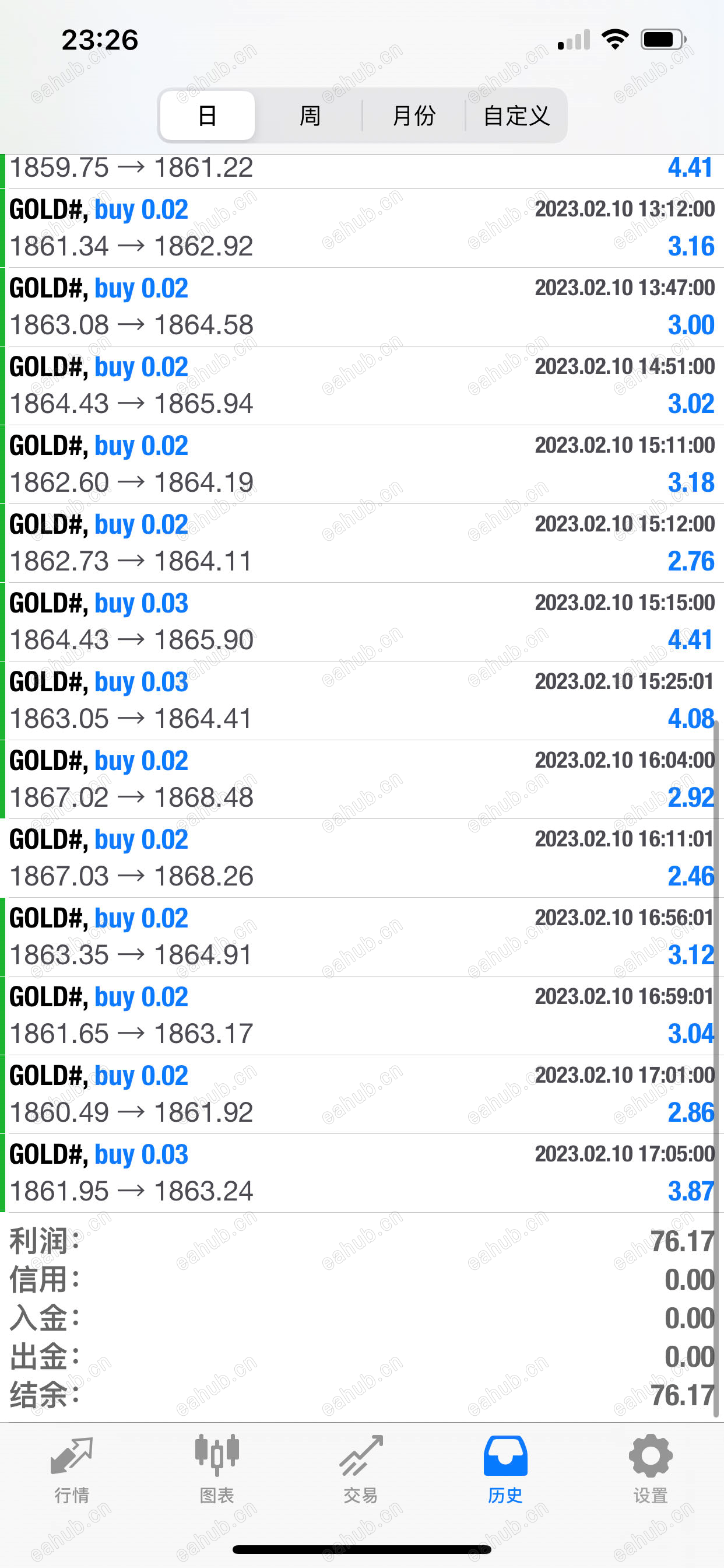Open the 16:56:01 GOLD# trade row
Image resolution: width=724 pixels, height=1568 pixels.
[362, 937]
